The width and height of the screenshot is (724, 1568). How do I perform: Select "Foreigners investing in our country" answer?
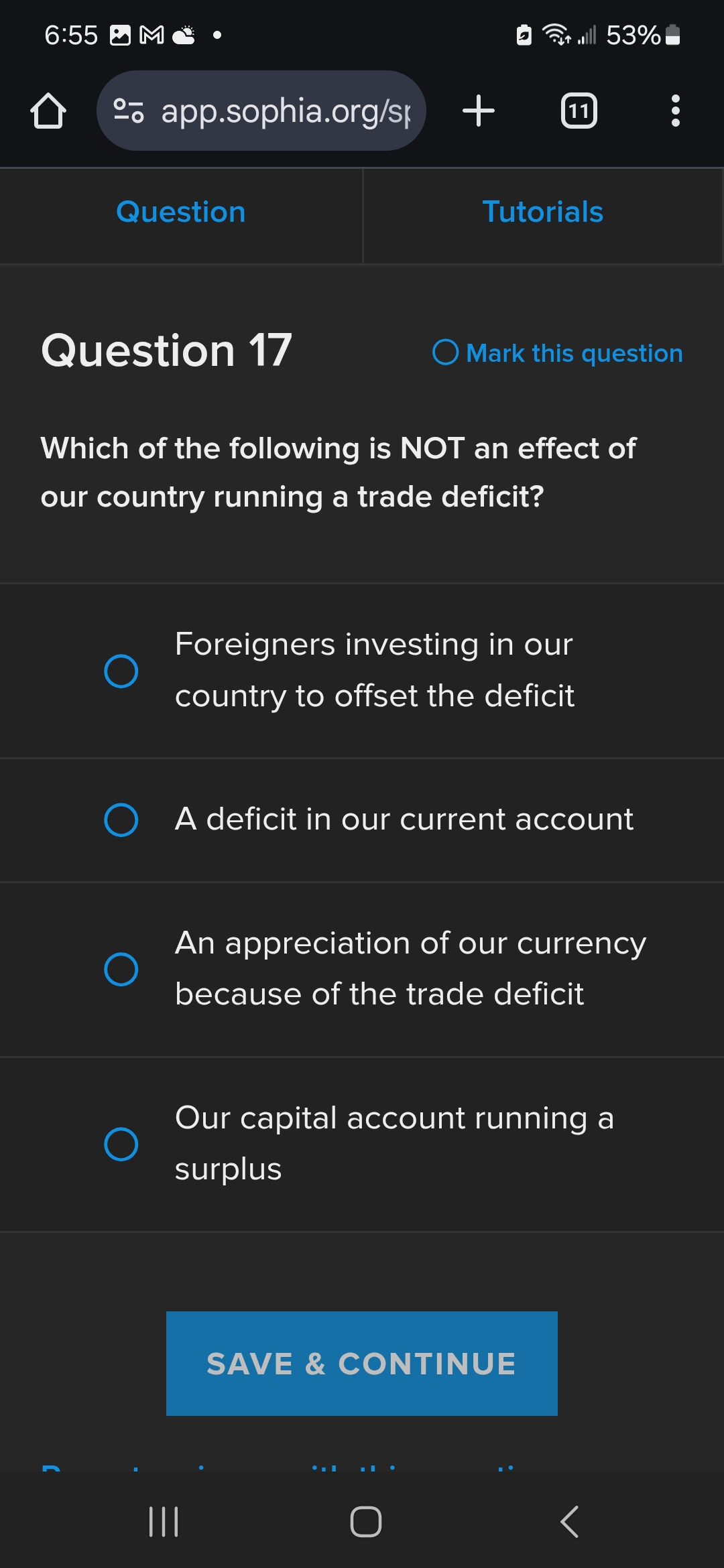(121, 671)
